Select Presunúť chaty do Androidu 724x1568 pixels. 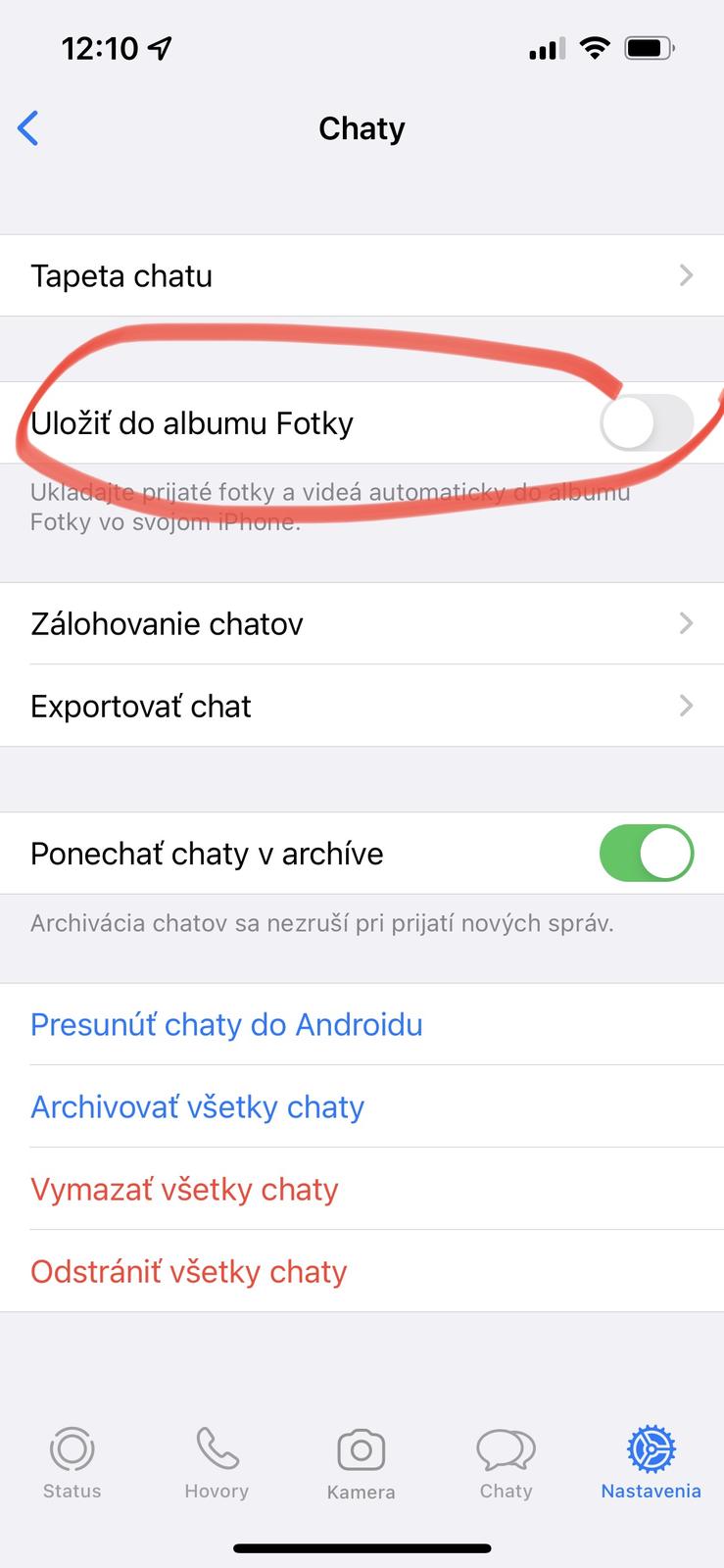pyautogui.click(x=226, y=1024)
